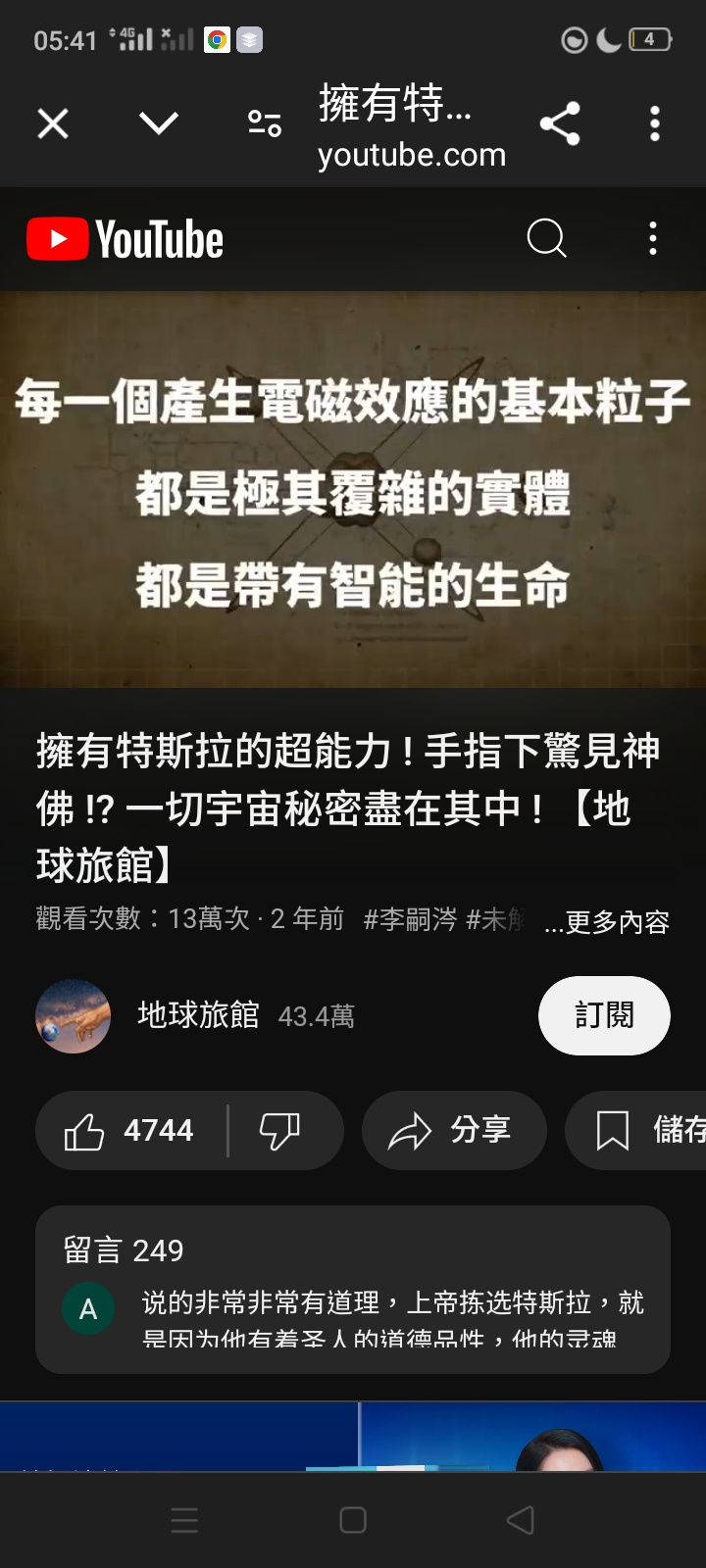Go to the YouTube home logo

click(x=126, y=240)
